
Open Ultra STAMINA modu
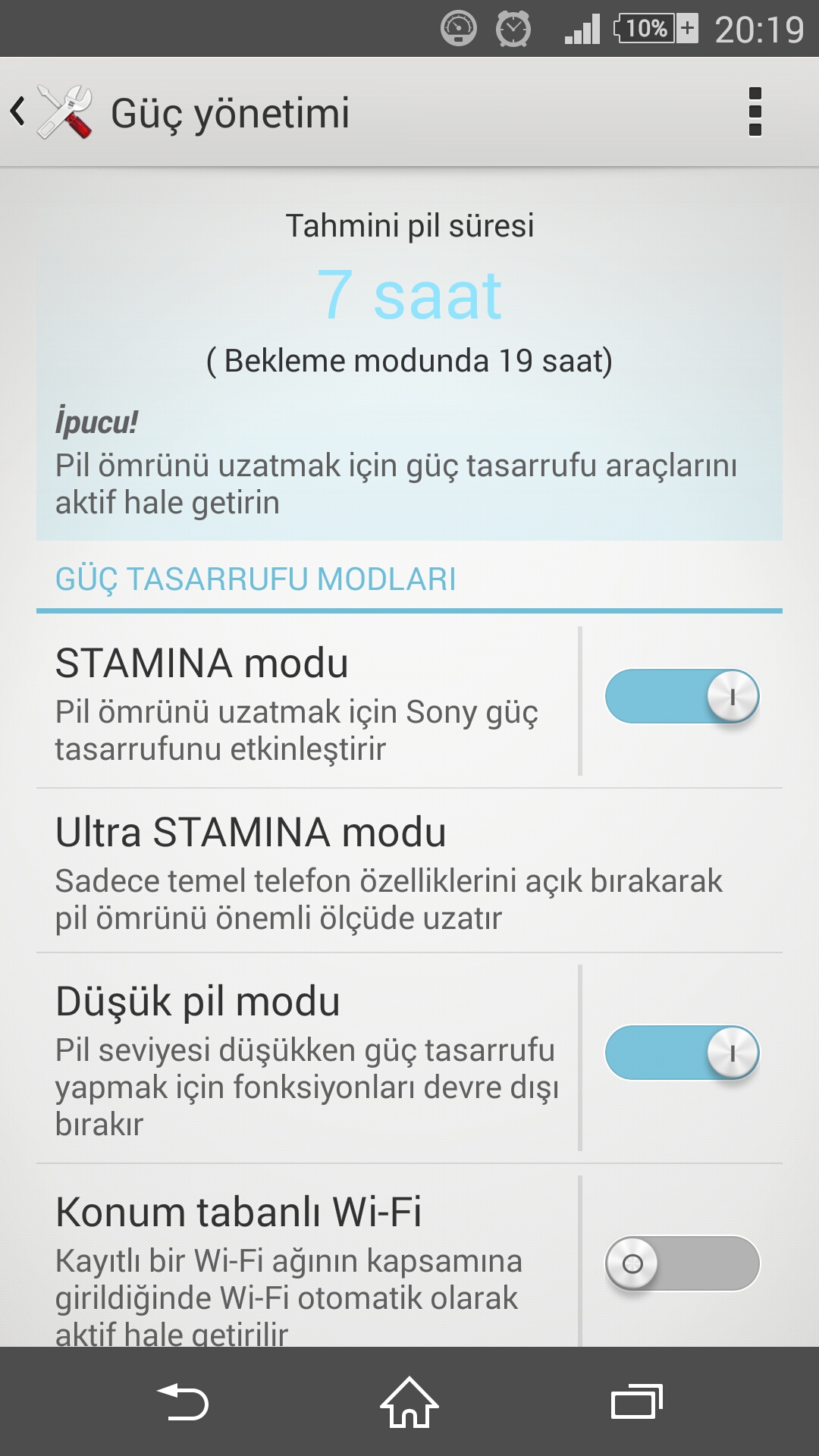pos(409,871)
